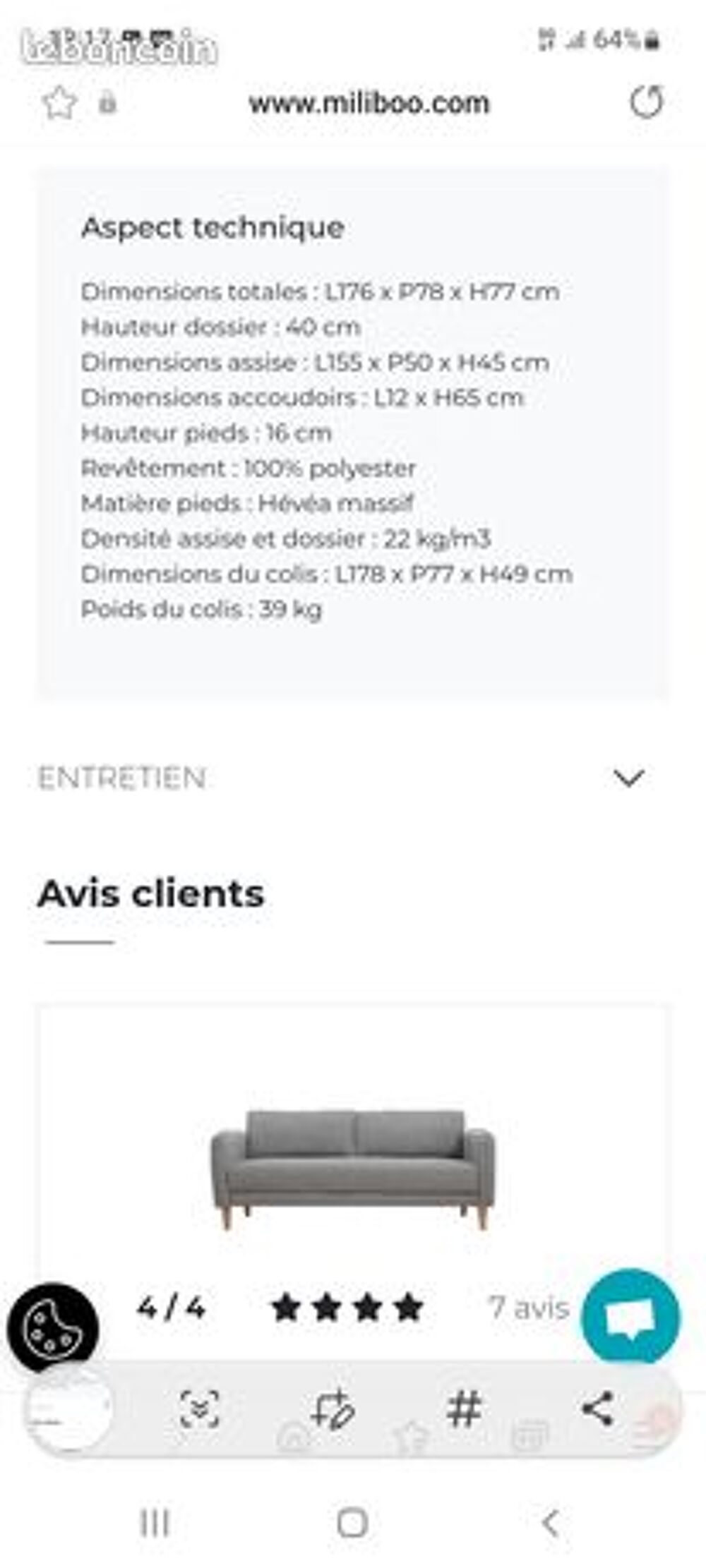Screen dimensions: 706x1568
Task: Open the screenshot preview thumbnail
Action: tap(68, 1408)
